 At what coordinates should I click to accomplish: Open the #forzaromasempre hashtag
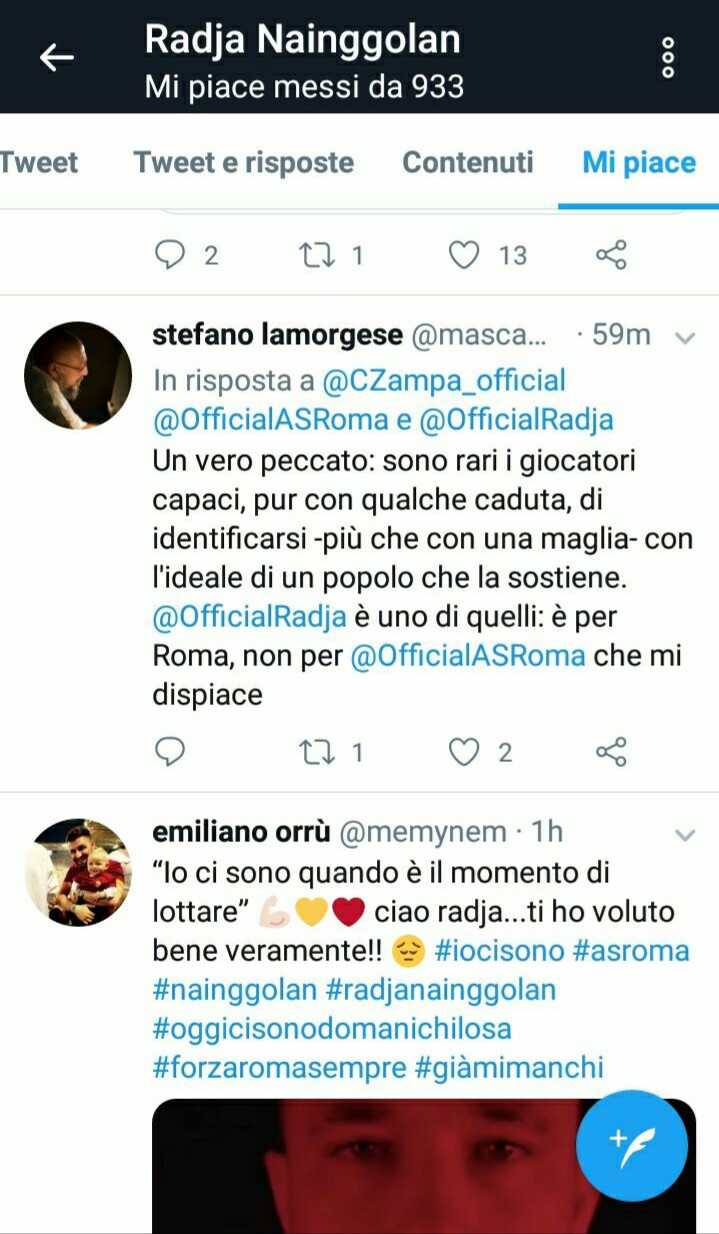coord(279,1067)
